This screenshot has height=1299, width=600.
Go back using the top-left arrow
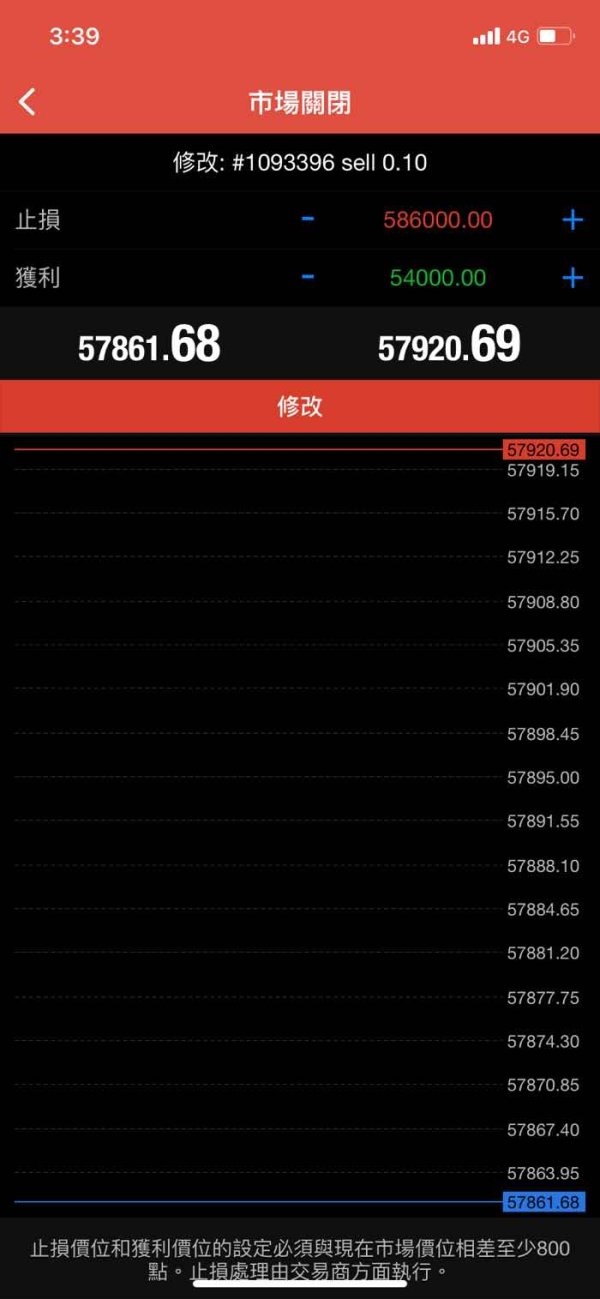coord(27,102)
